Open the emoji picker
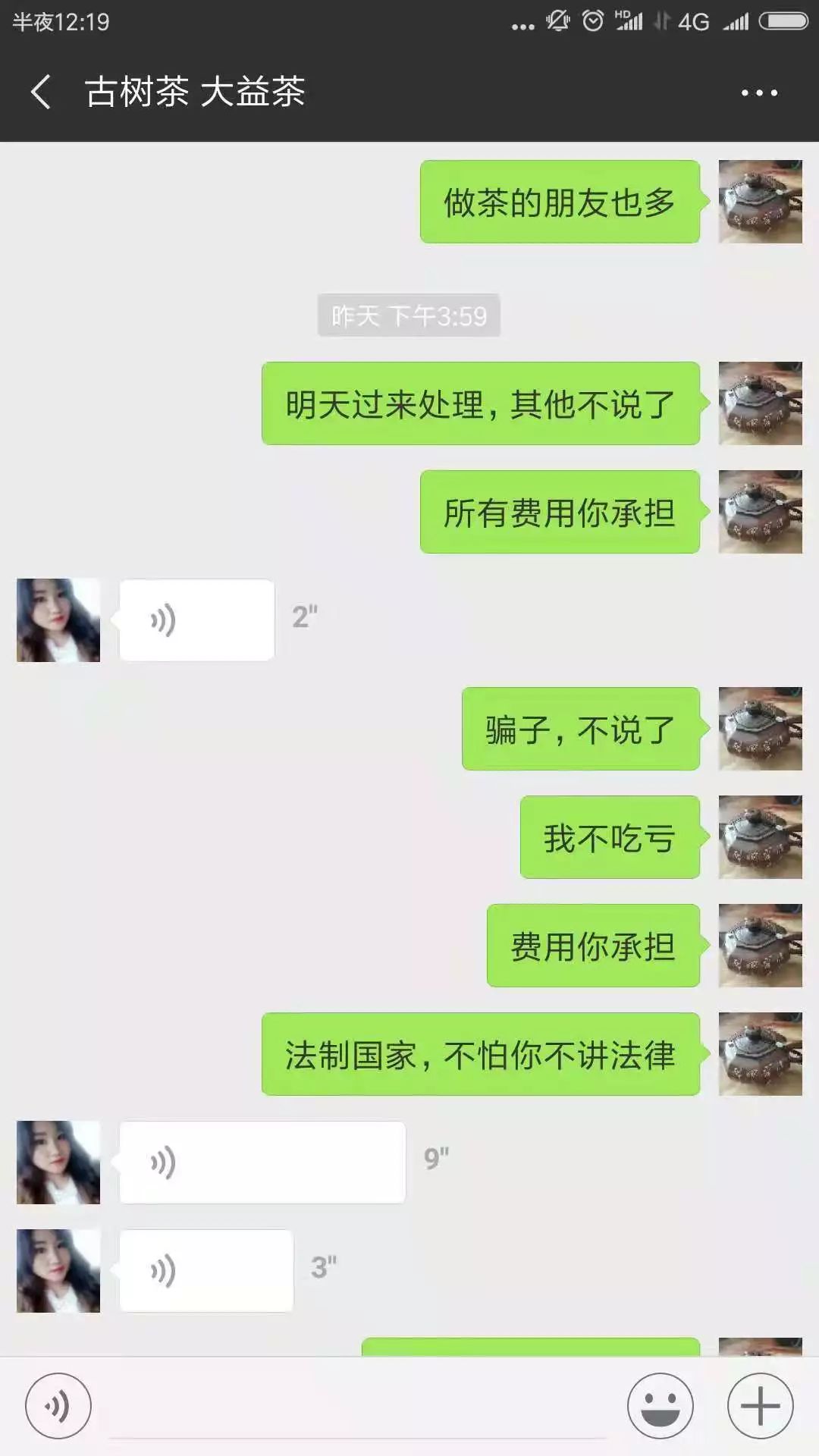 [660, 1406]
